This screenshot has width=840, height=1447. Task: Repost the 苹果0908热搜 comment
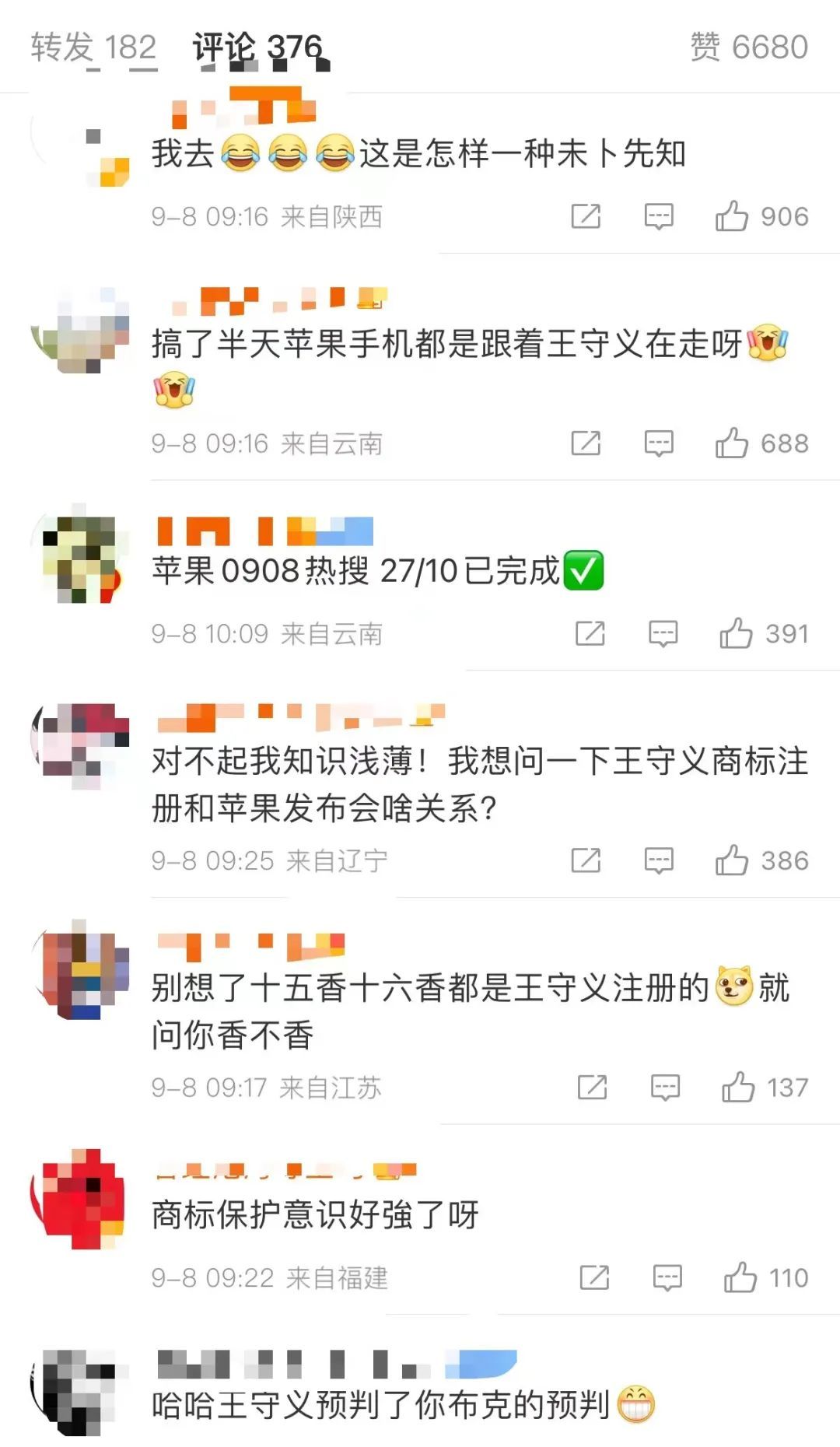coord(590,634)
